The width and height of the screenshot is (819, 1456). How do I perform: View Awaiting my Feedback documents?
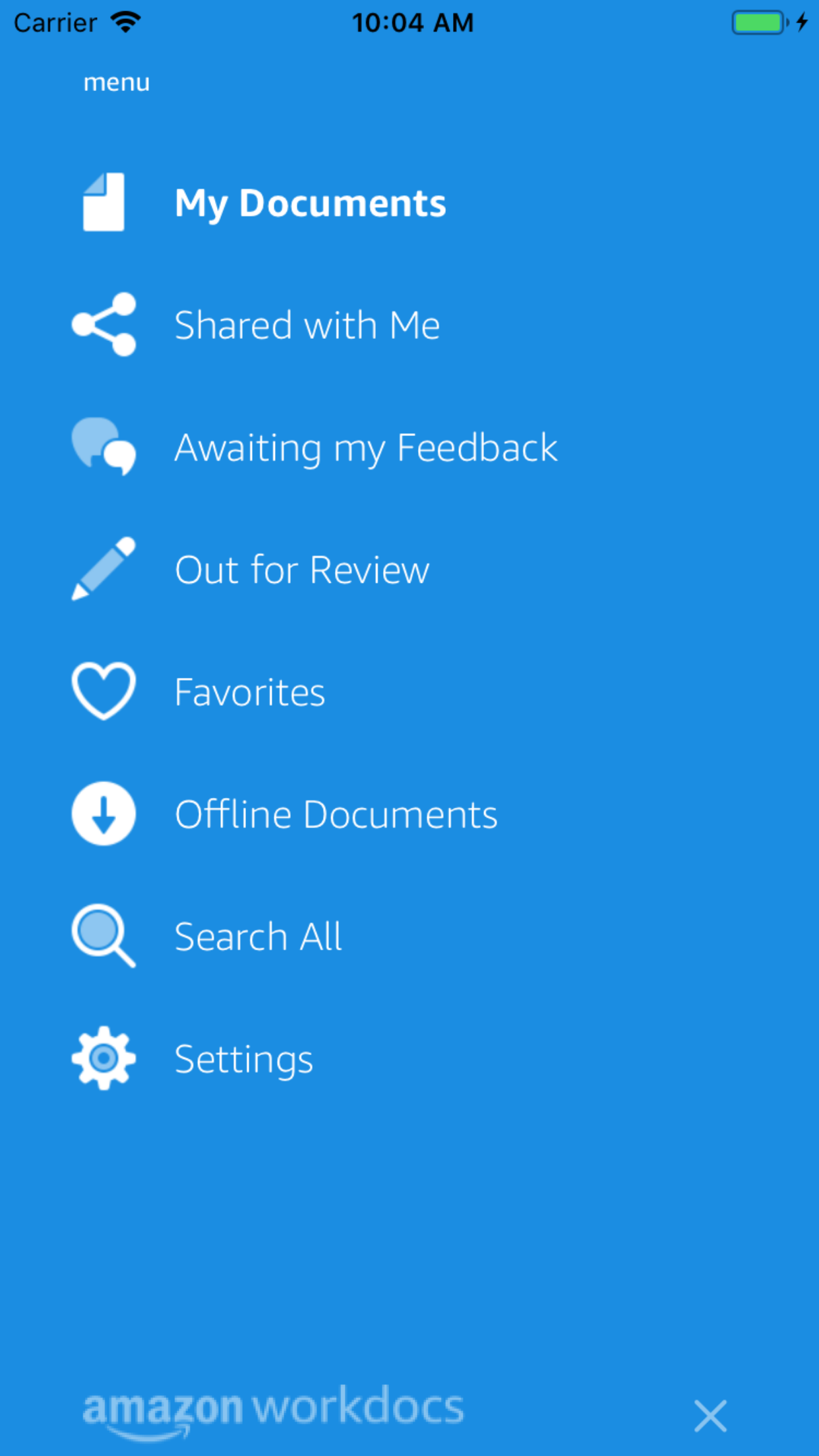(x=365, y=448)
